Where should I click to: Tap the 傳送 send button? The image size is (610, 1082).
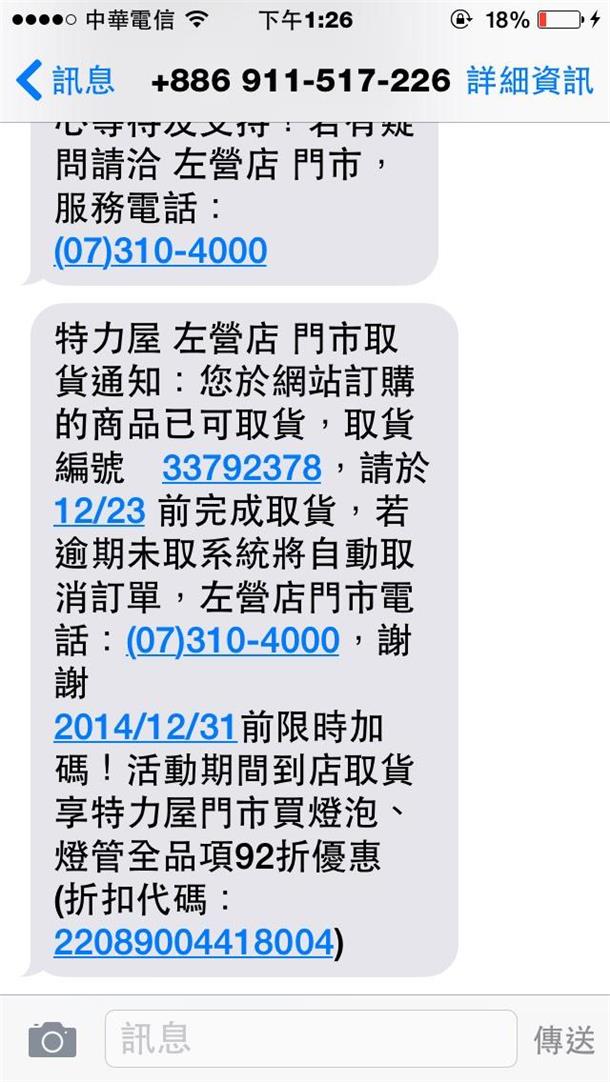(564, 1040)
